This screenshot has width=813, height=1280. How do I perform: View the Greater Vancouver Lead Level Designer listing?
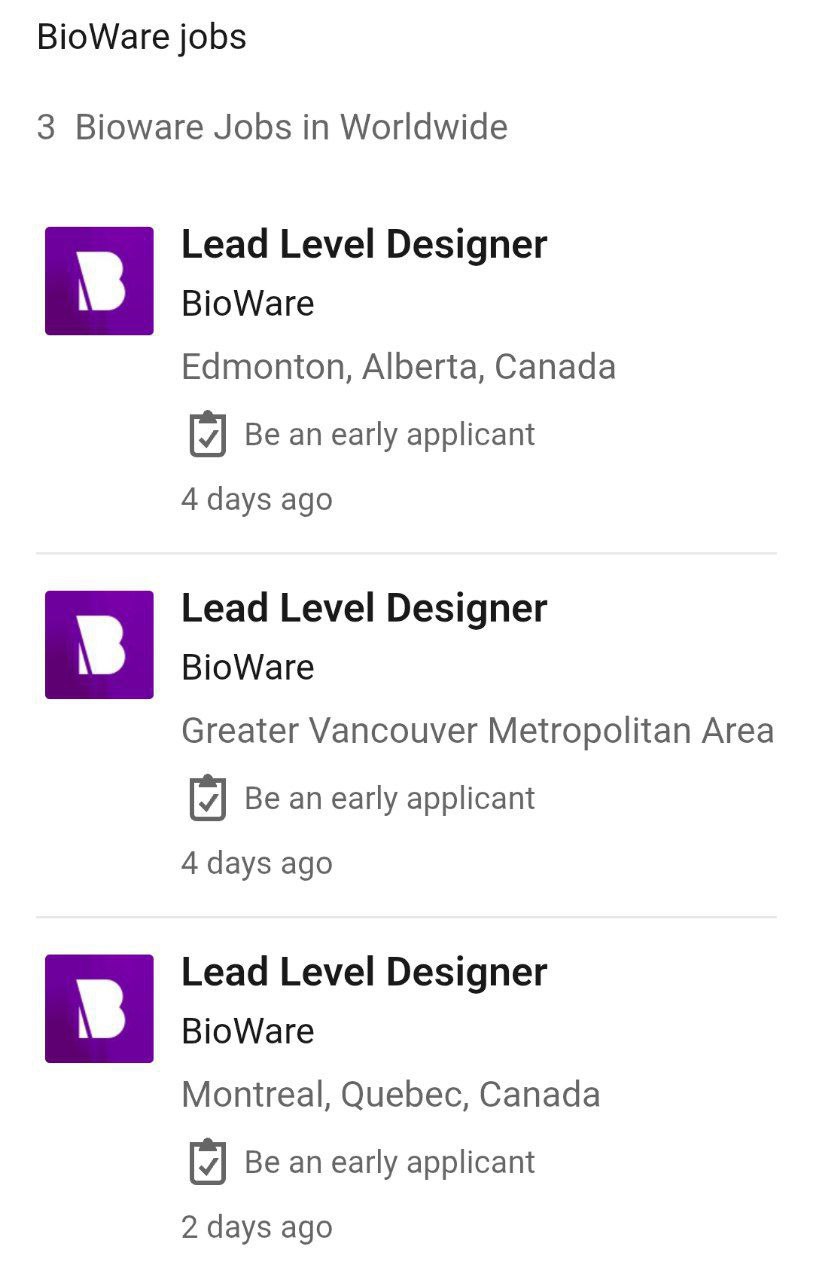pos(364,609)
